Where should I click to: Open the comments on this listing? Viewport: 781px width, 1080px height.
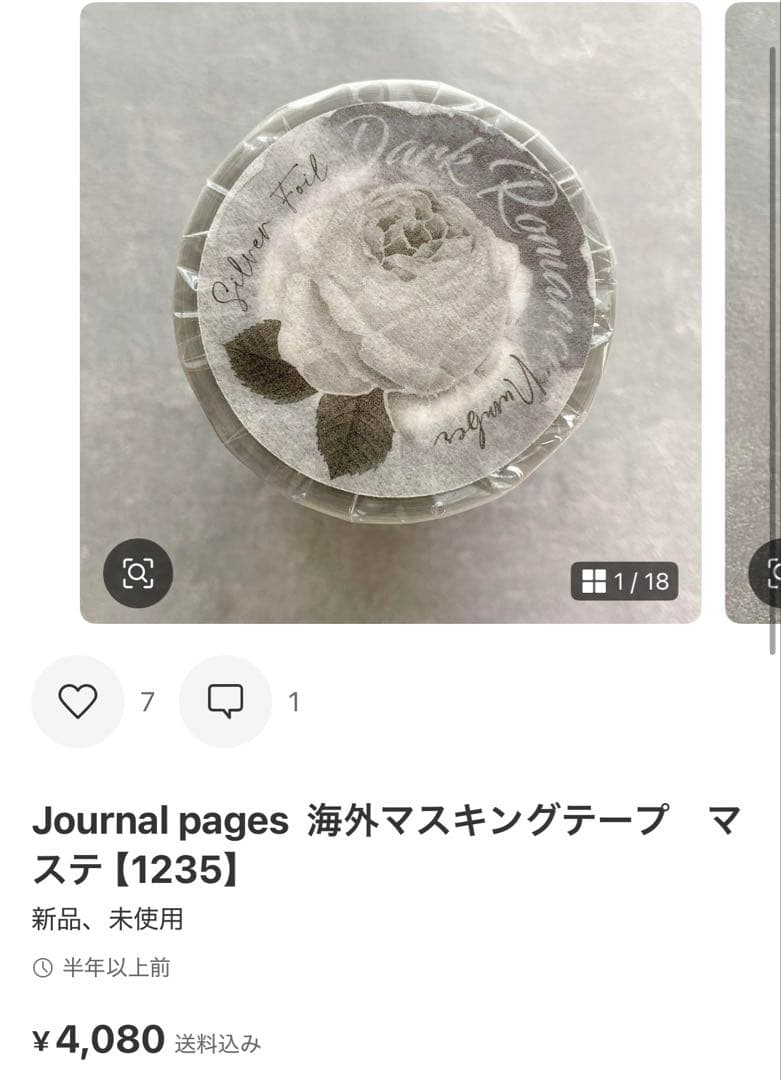coord(225,702)
